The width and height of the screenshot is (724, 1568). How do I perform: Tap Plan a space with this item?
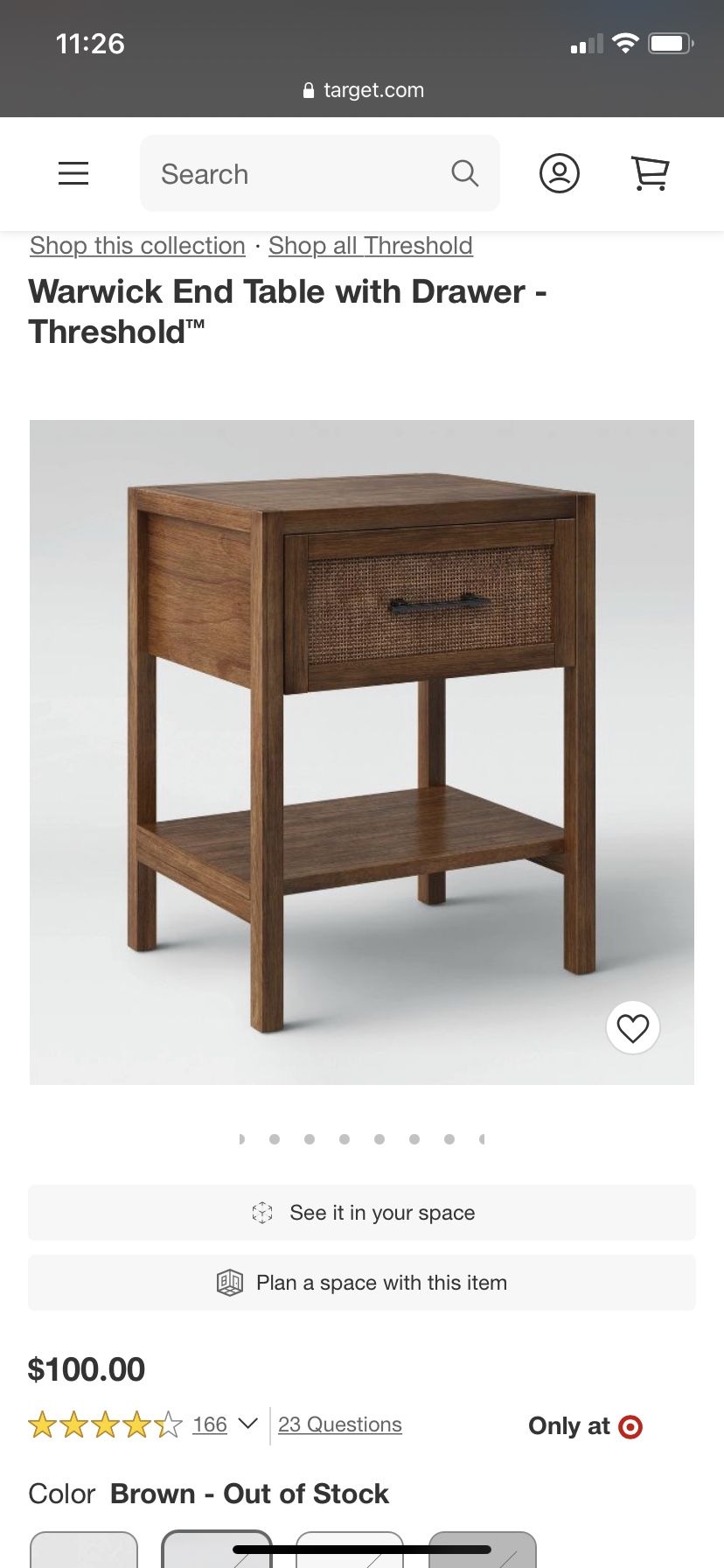point(362,1283)
